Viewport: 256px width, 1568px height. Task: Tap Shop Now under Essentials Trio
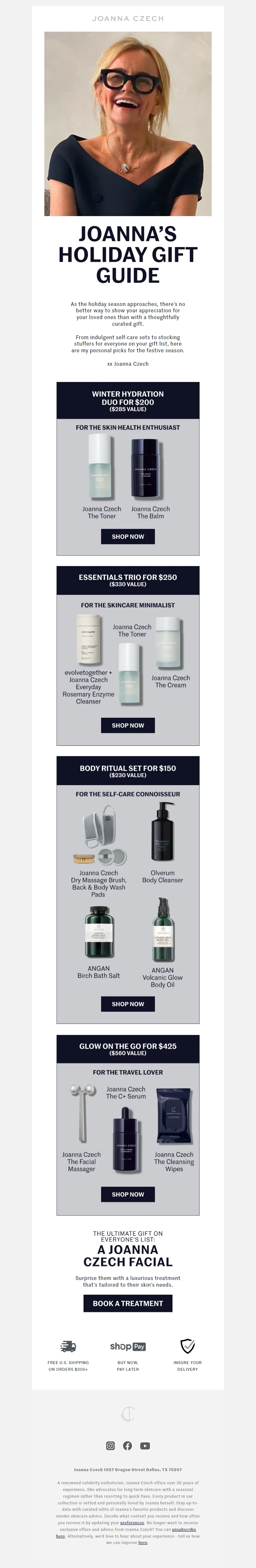point(127,725)
